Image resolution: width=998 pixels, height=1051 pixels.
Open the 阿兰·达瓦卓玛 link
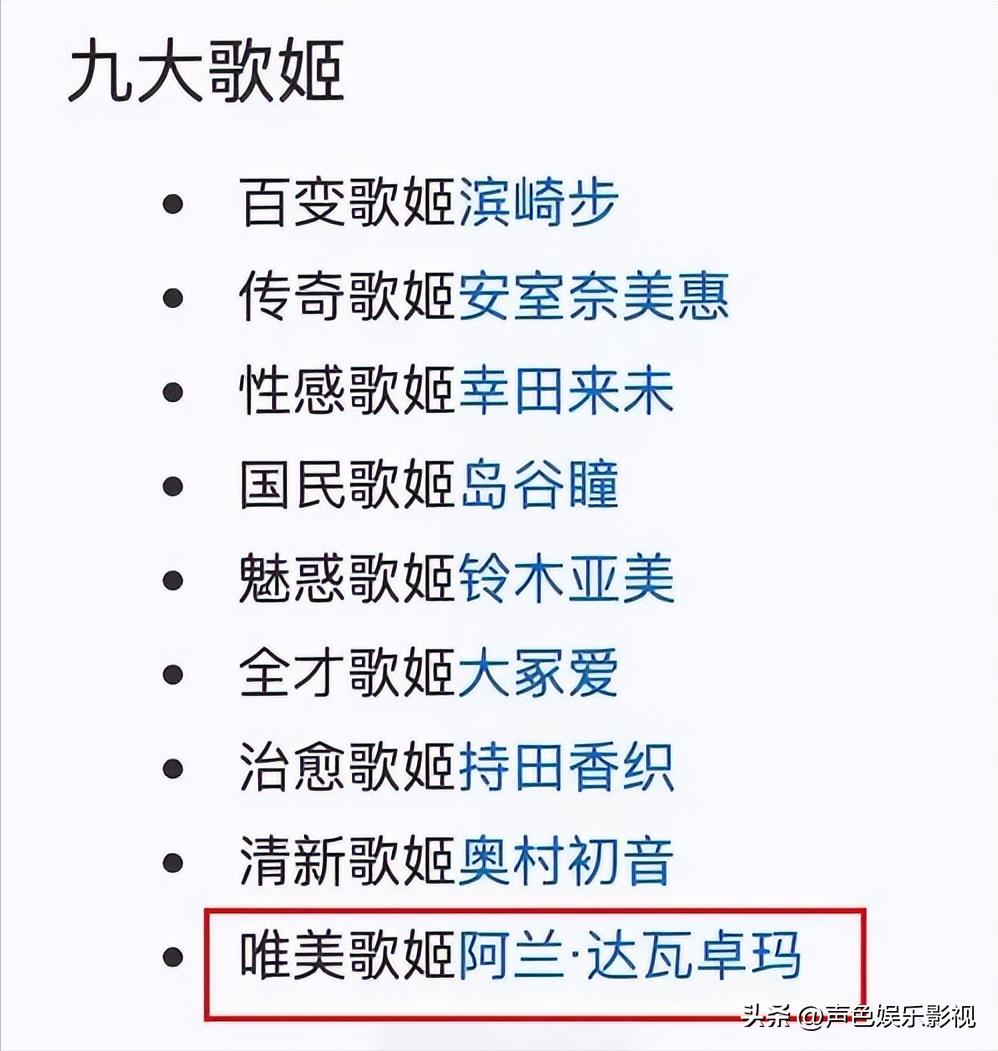point(630,956)
